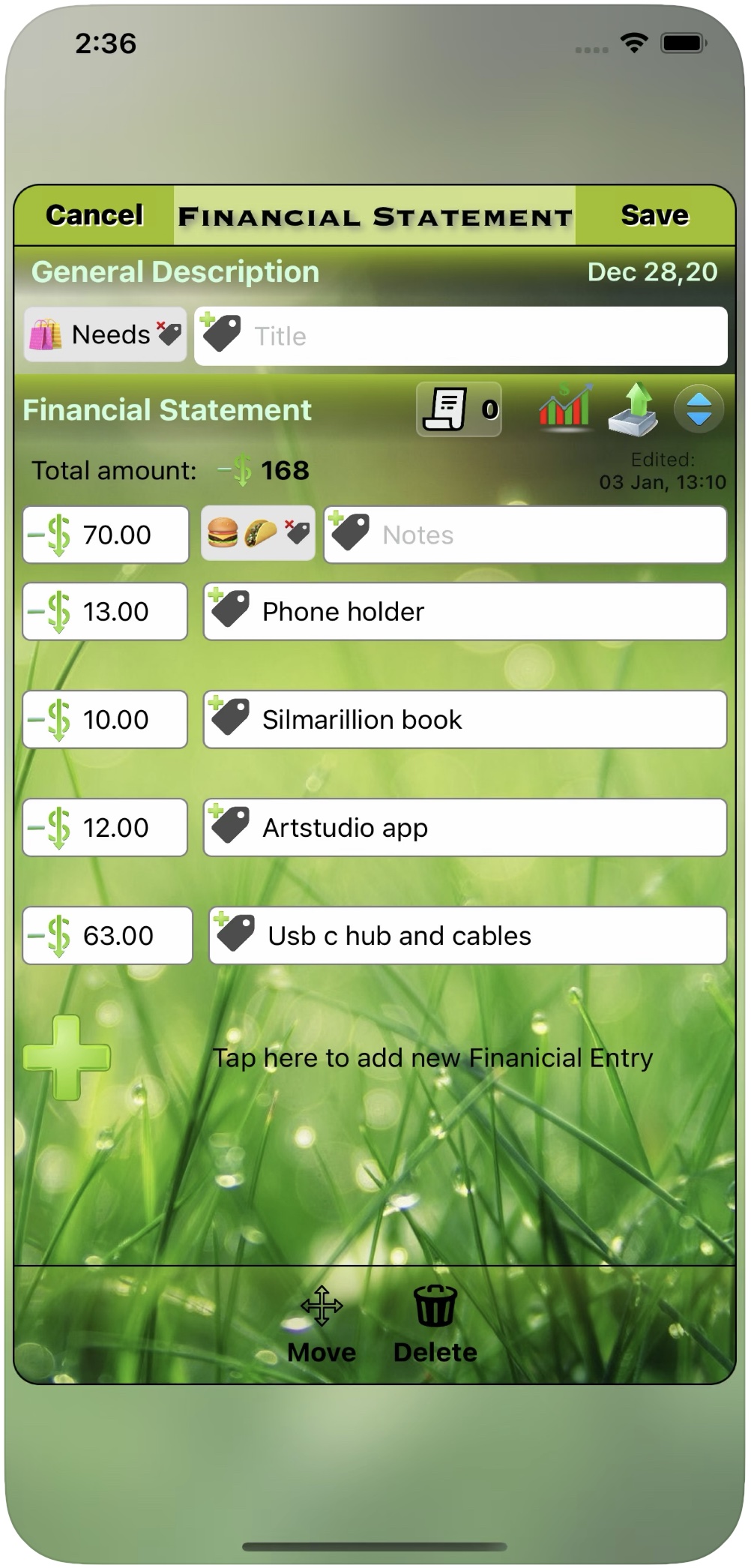
Task: Cancel editing the financial statement
Action: pyautogui.click(x=94, y=215)
